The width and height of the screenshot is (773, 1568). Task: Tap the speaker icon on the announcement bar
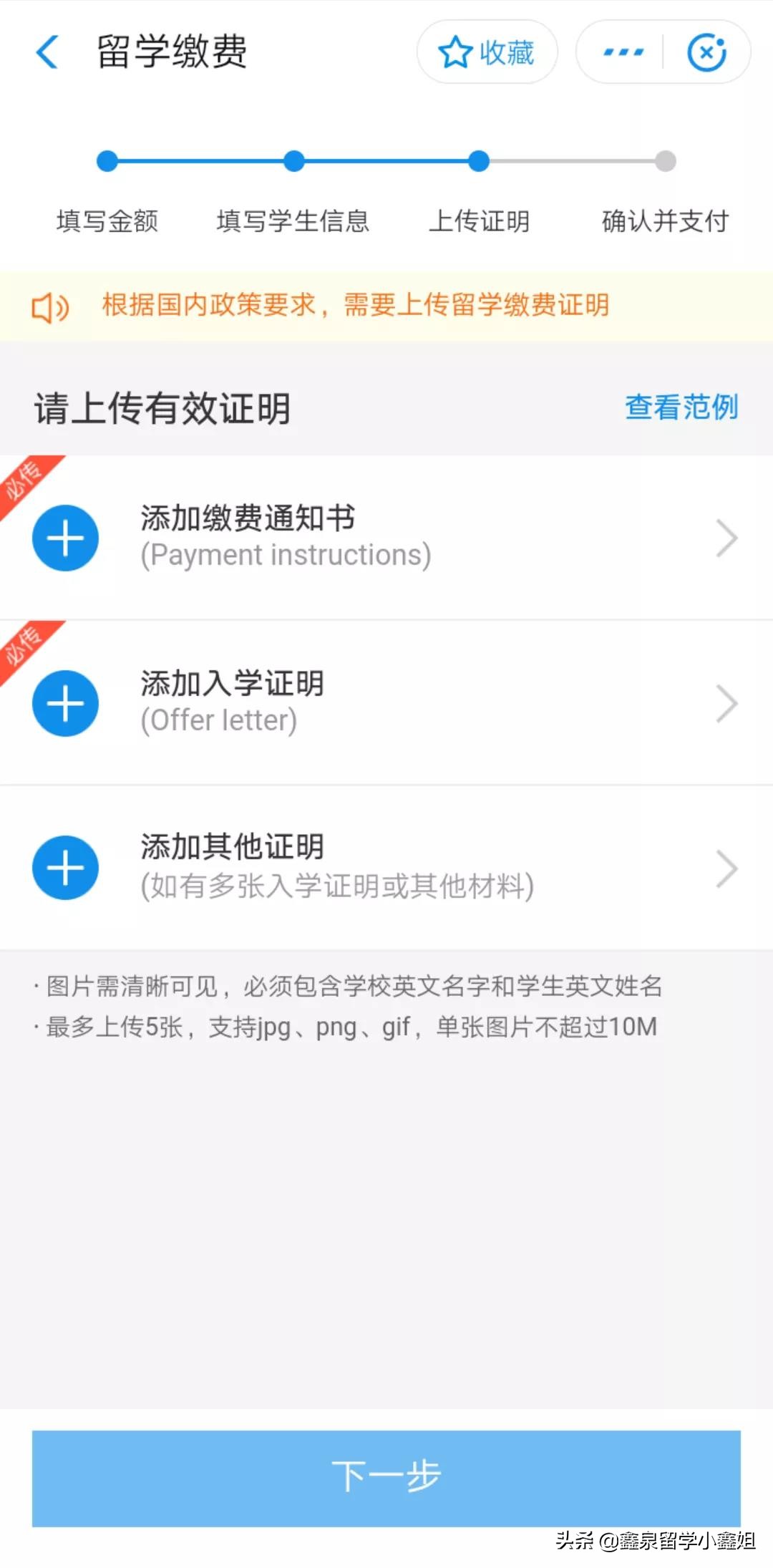tap(50, 306)
